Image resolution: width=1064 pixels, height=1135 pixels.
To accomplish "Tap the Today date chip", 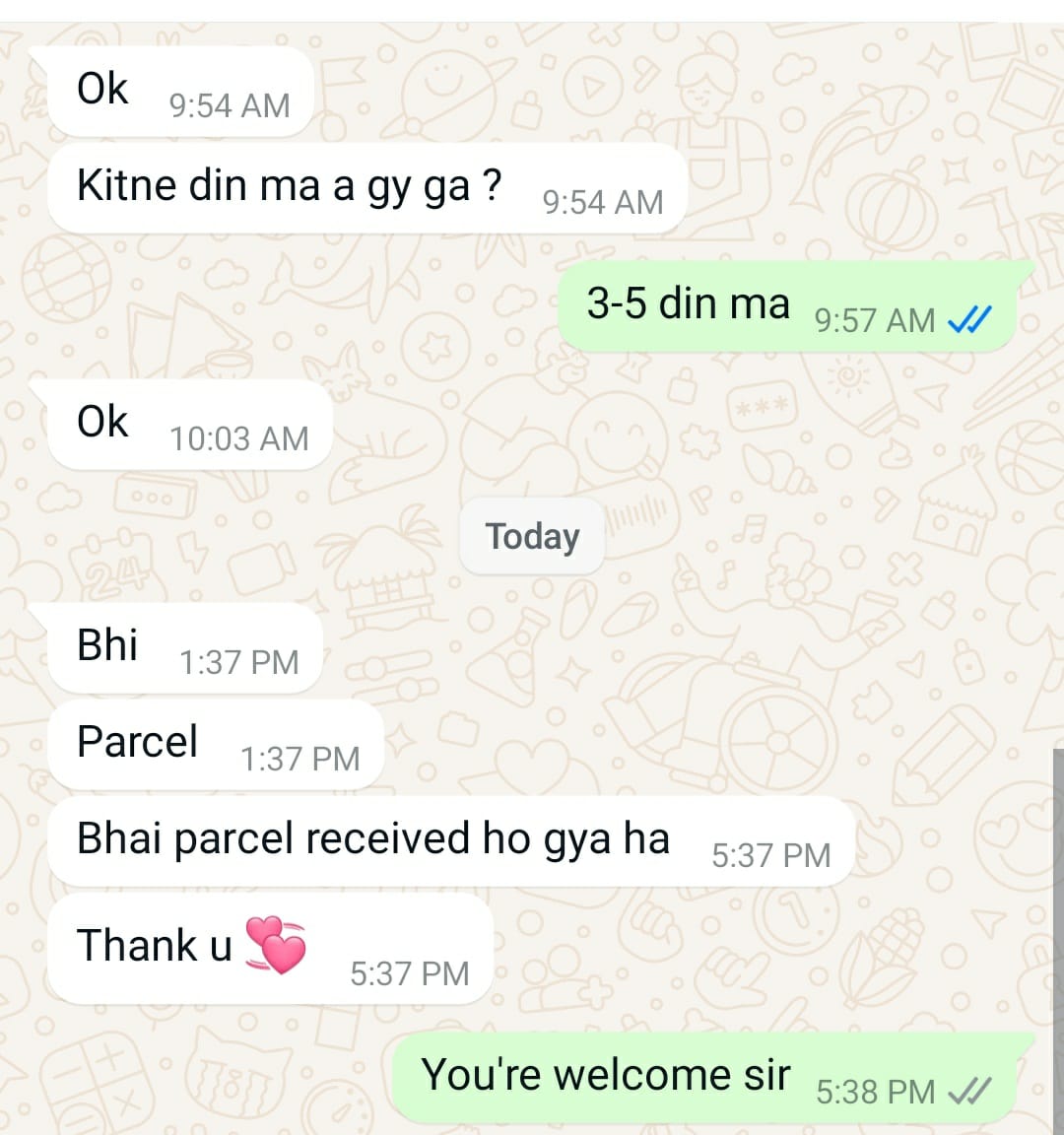I will (x=532, y=537).
